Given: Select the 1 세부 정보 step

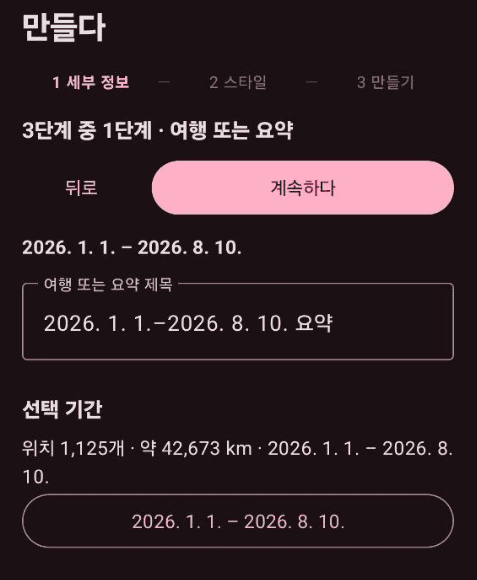Looking at the screenshot, I should coord(91,82).
